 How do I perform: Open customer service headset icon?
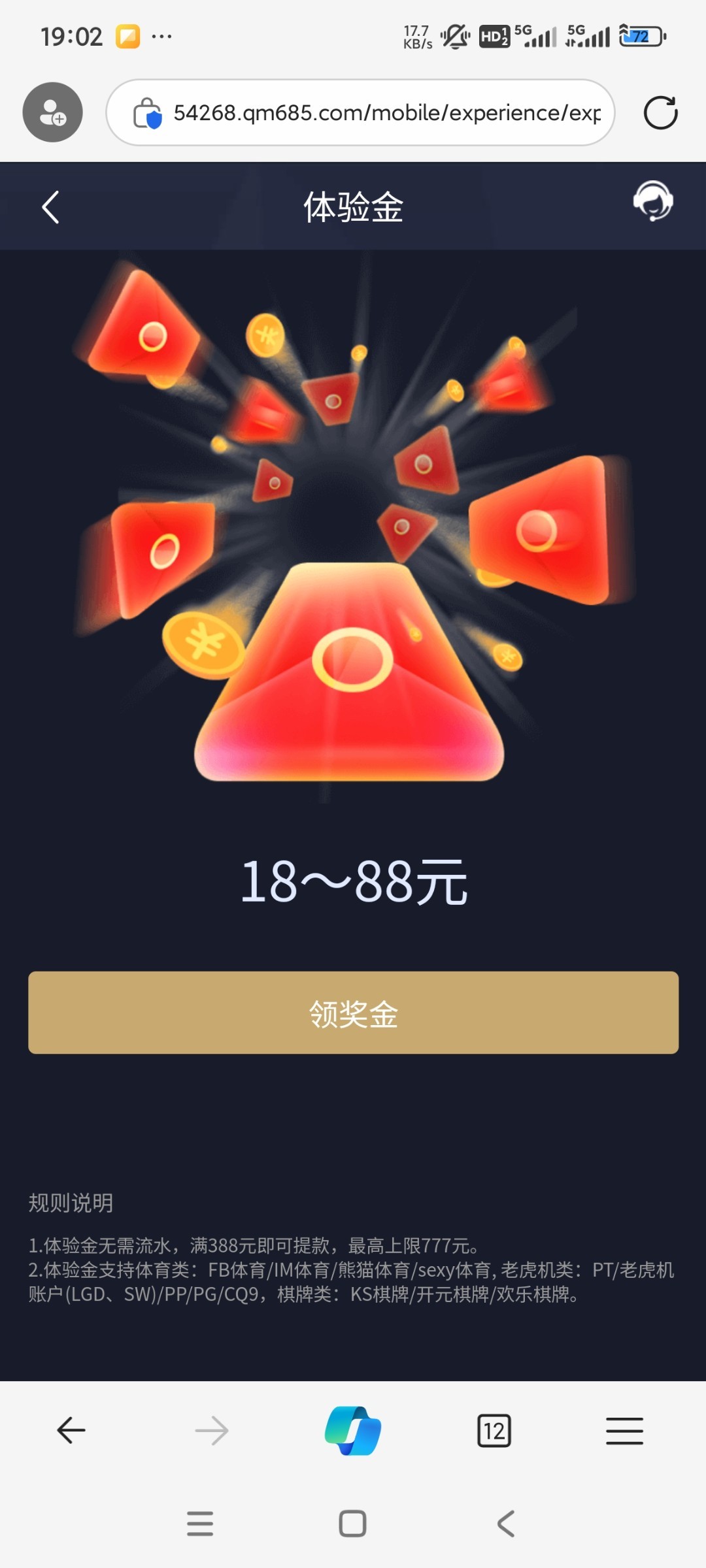tap(653, 201)
